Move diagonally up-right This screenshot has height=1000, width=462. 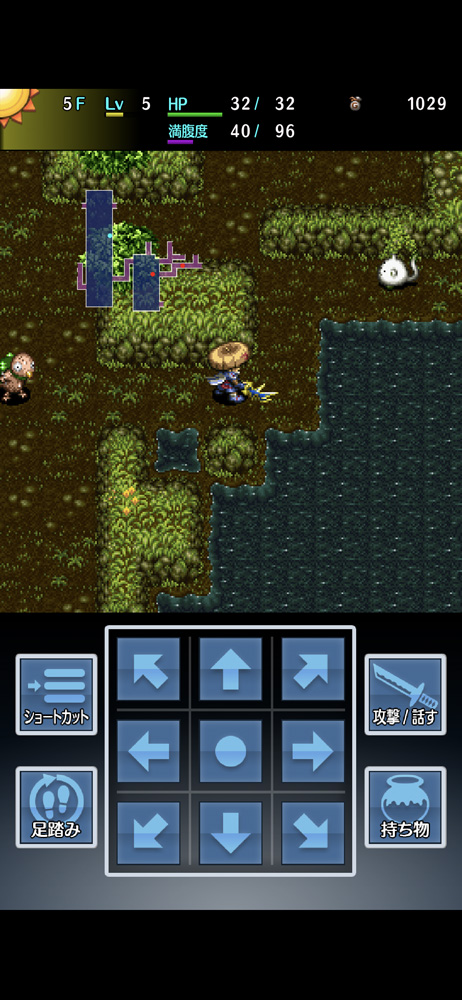pos(313,668)
